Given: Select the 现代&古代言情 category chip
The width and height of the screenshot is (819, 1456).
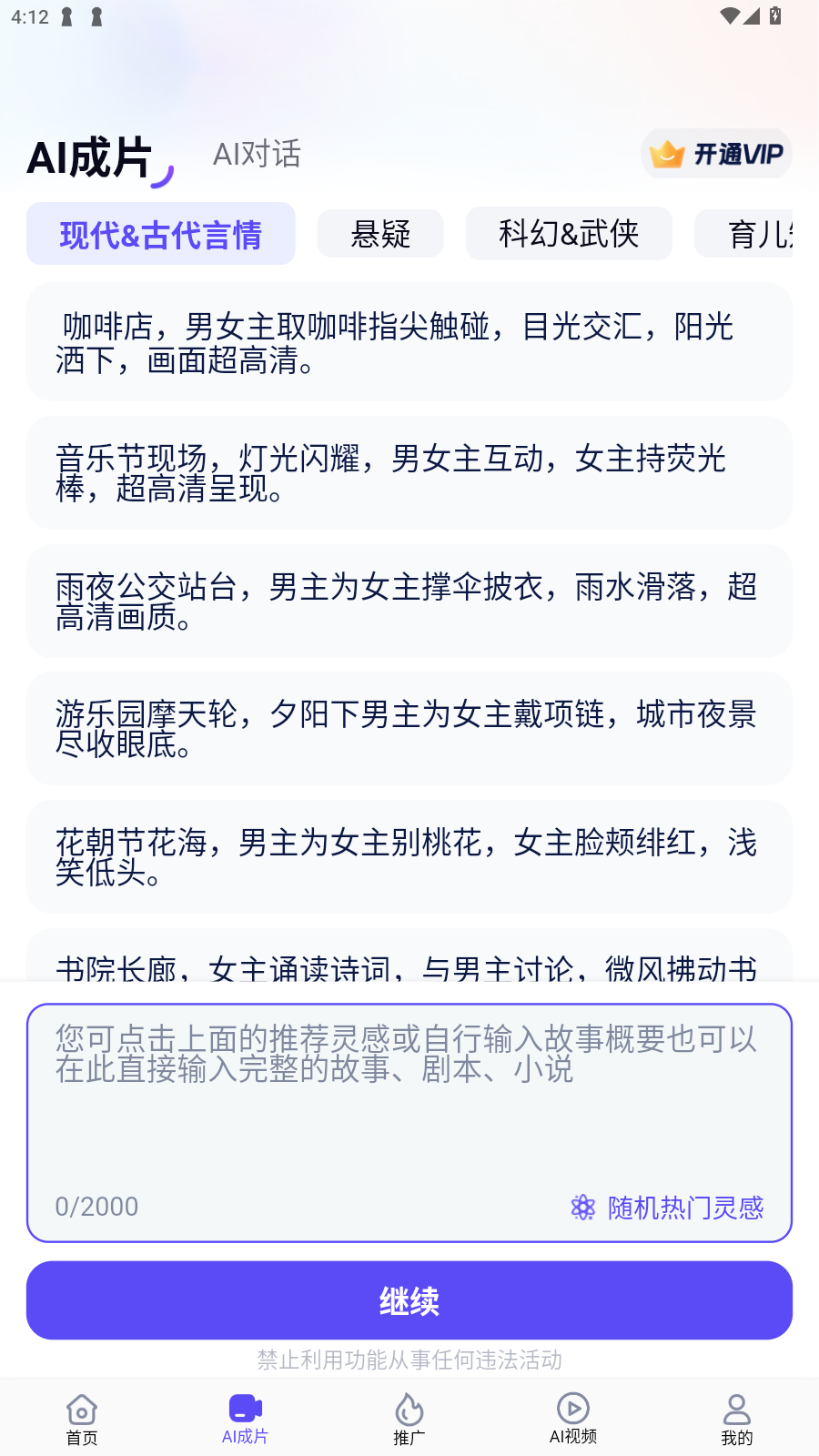Looking at the screenshot, I should 161,234.
